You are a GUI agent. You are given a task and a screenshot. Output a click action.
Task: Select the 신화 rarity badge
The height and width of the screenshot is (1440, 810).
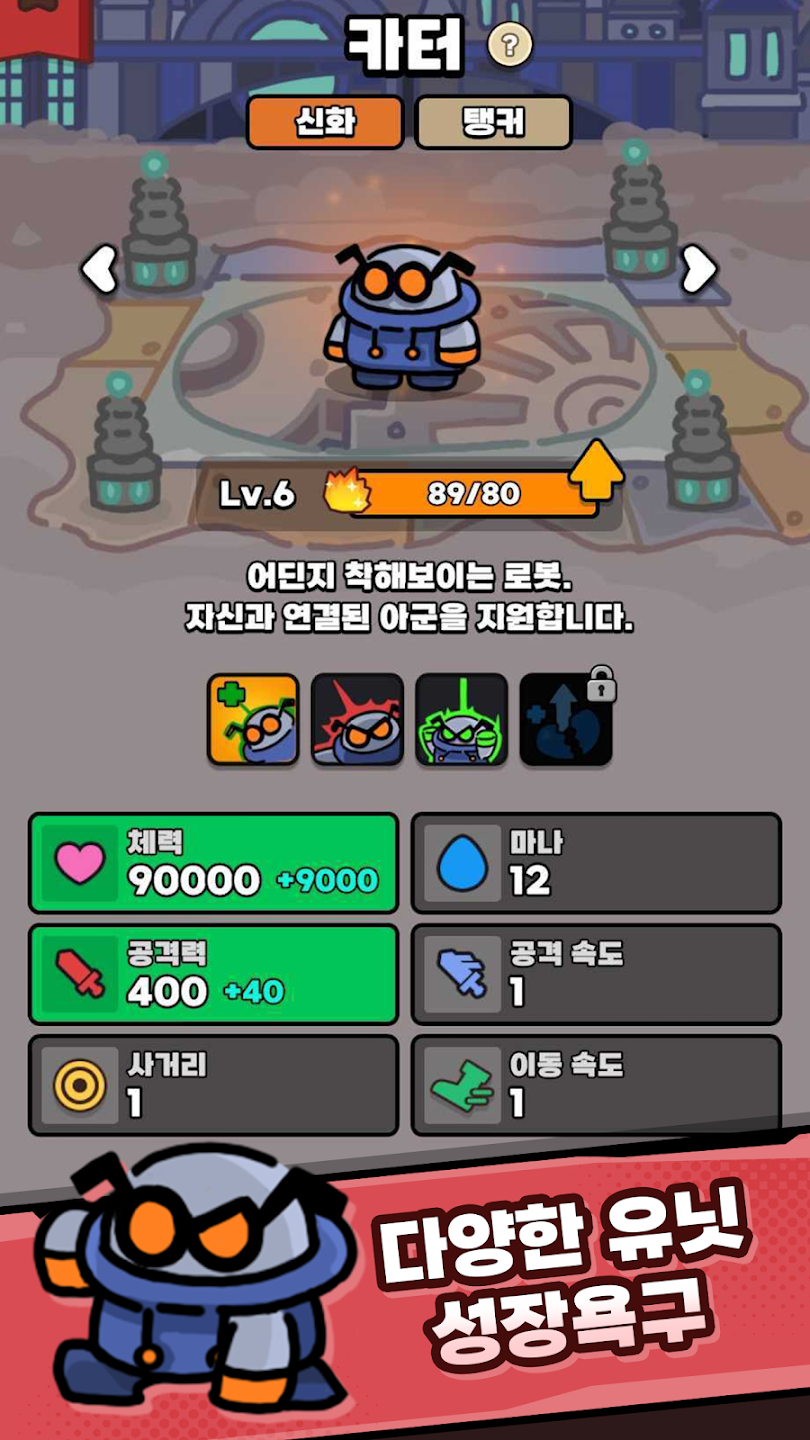(324, 122)
